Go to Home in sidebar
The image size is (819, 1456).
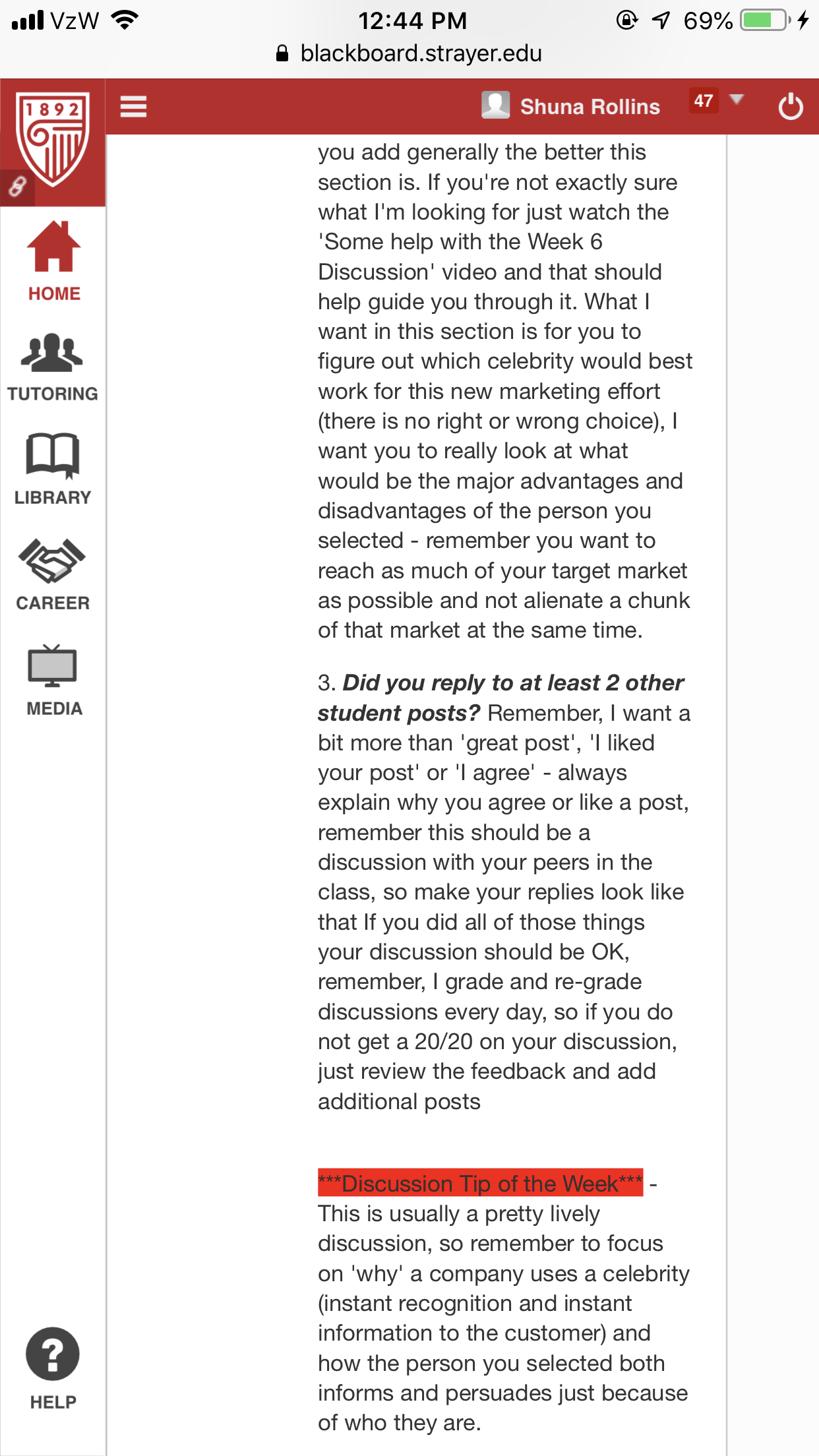click(x=53, y=260)
